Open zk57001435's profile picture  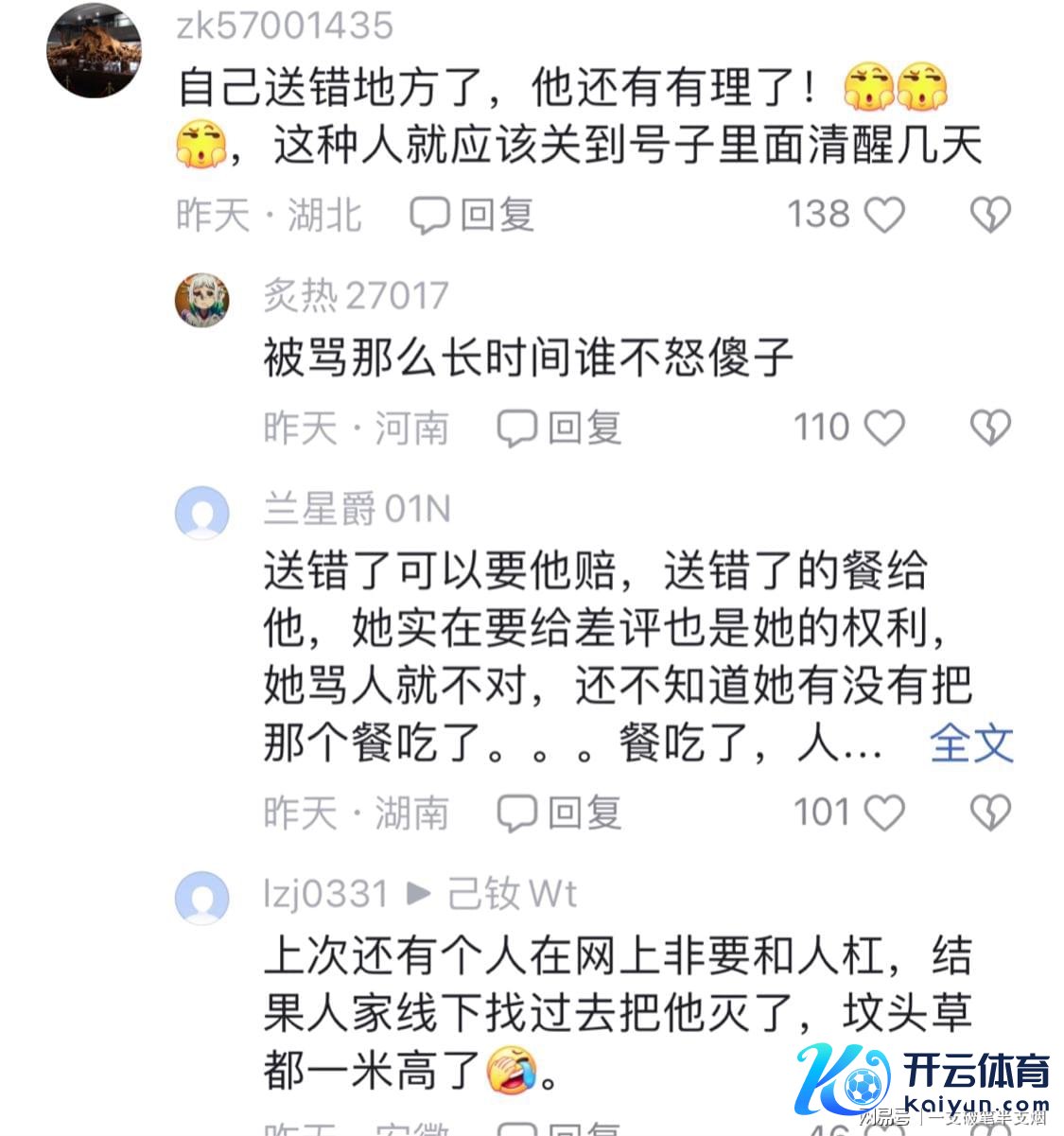tap(94, 50)
